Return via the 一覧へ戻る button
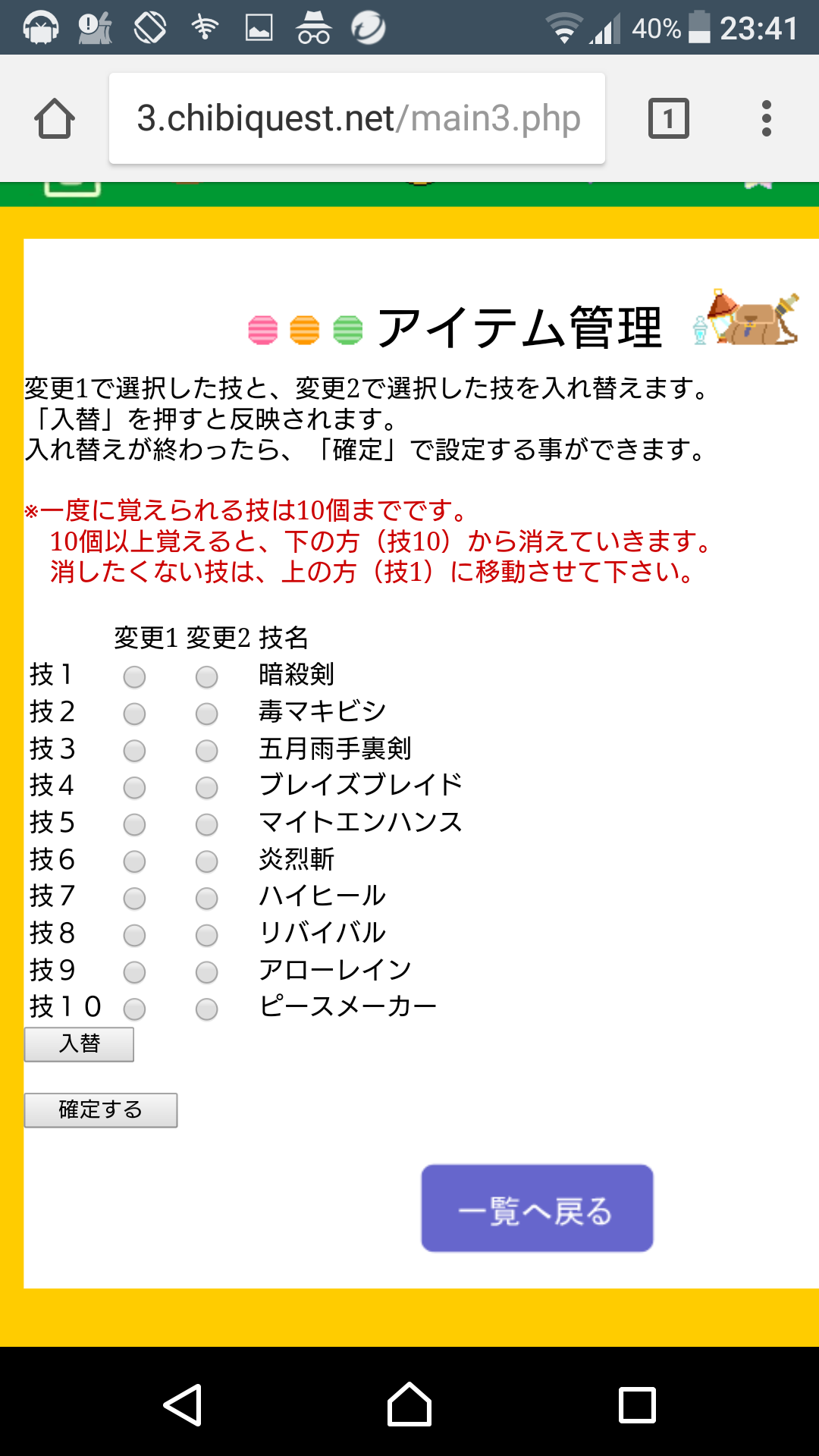The image size is (819, 1456). point(537,1209)
